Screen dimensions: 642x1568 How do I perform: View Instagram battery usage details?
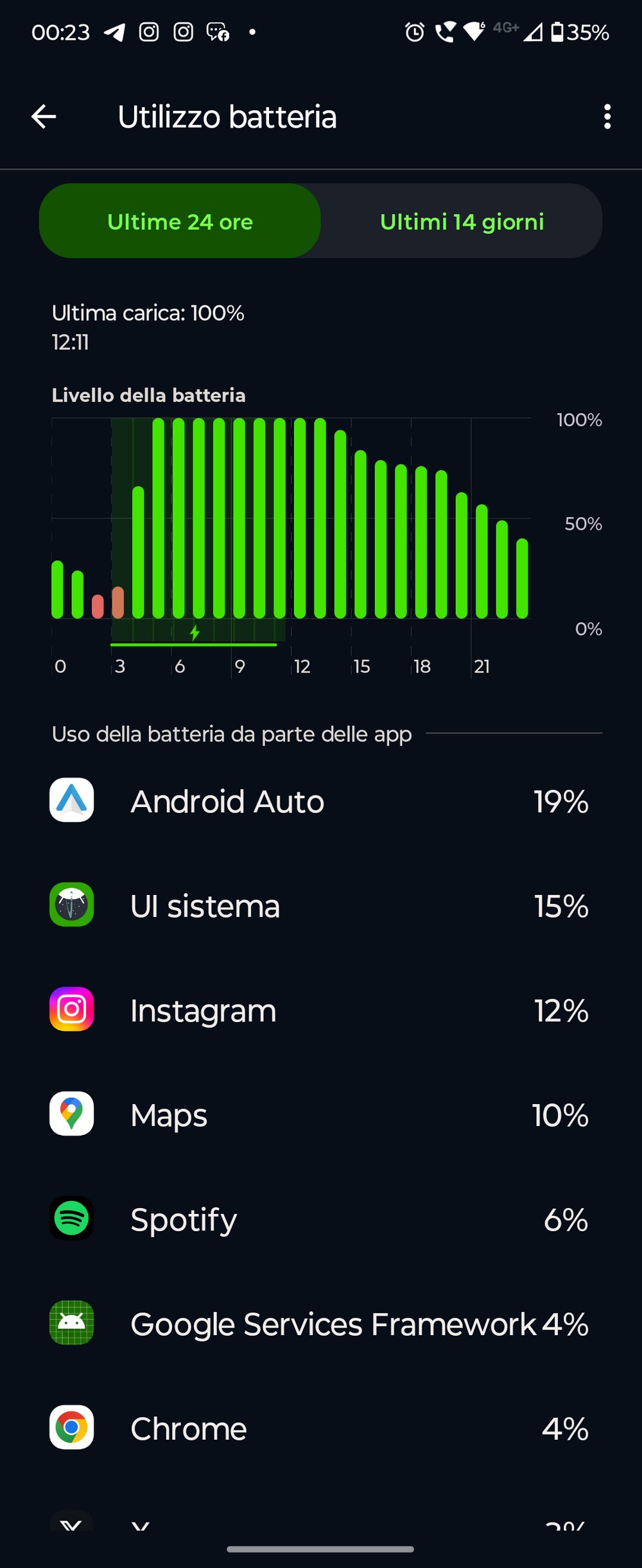(321, 1010)
